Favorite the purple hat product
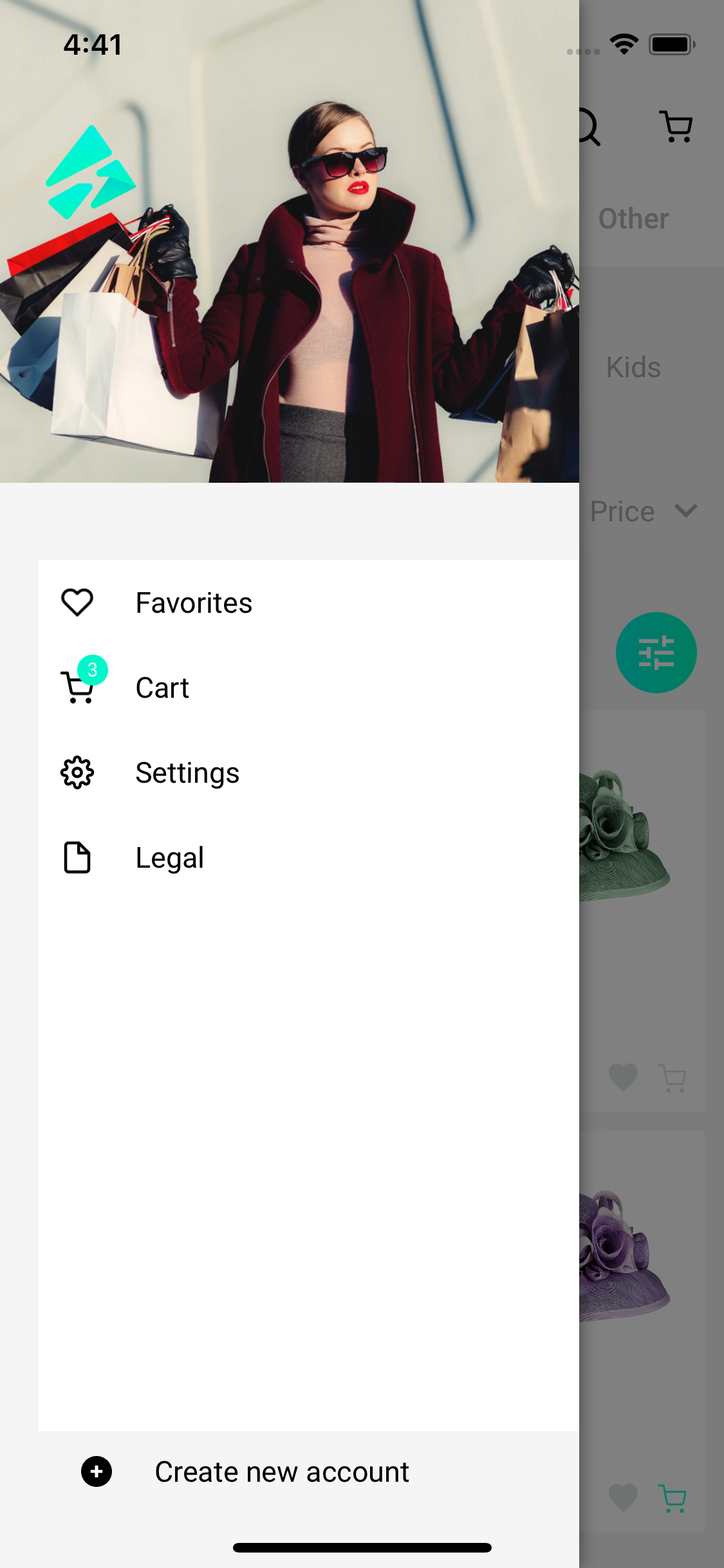The height and width of the screenshot is (1568, 724). [x=623, y=1497]
